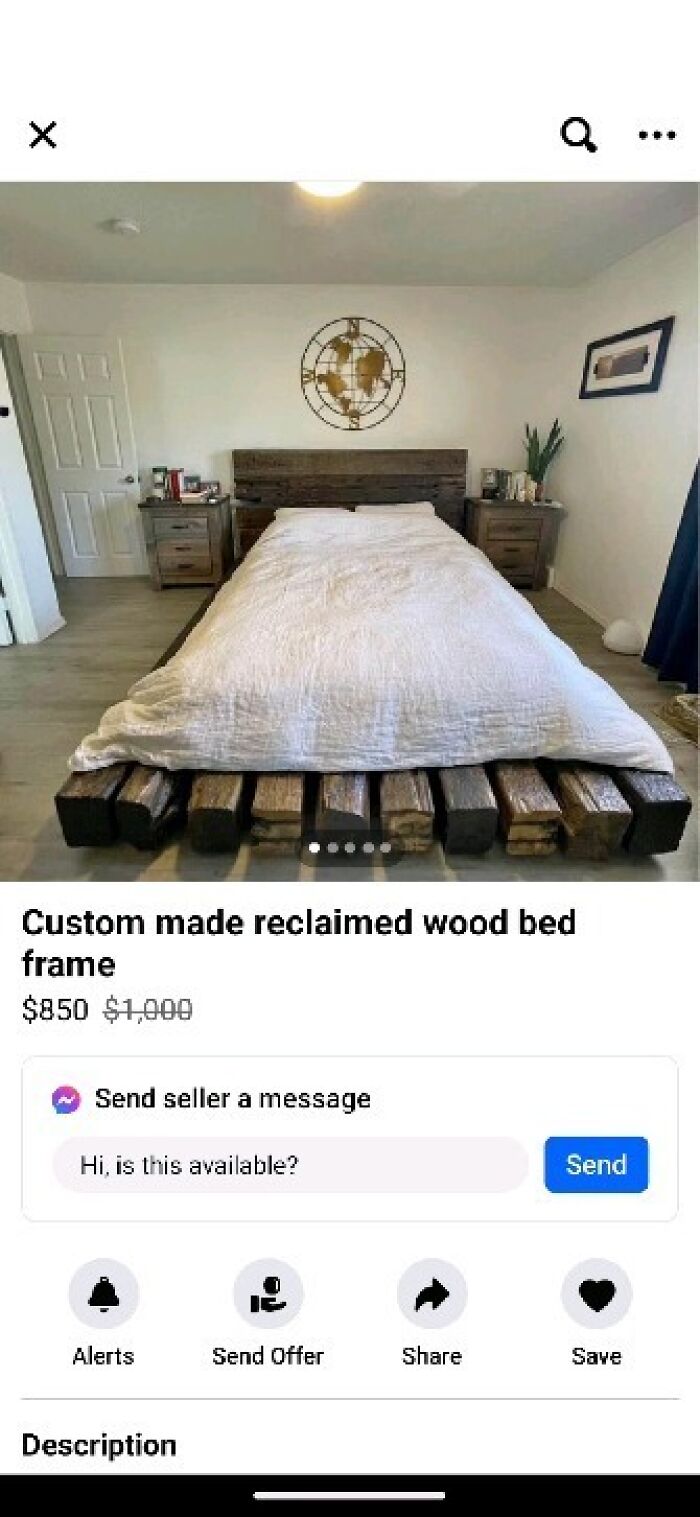Send the message to the seller
This screenshot has height=1517, width=700.
click(596, 1165)
